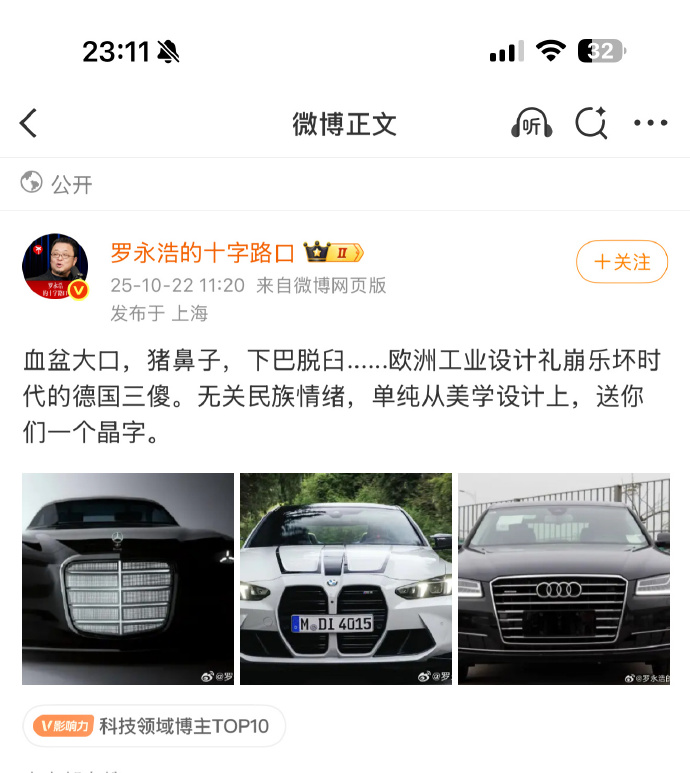Open 科技领域博主TOP10 influence badge
Image resolution: width=690 pixels, height=773 pixels.
point(154,726)
